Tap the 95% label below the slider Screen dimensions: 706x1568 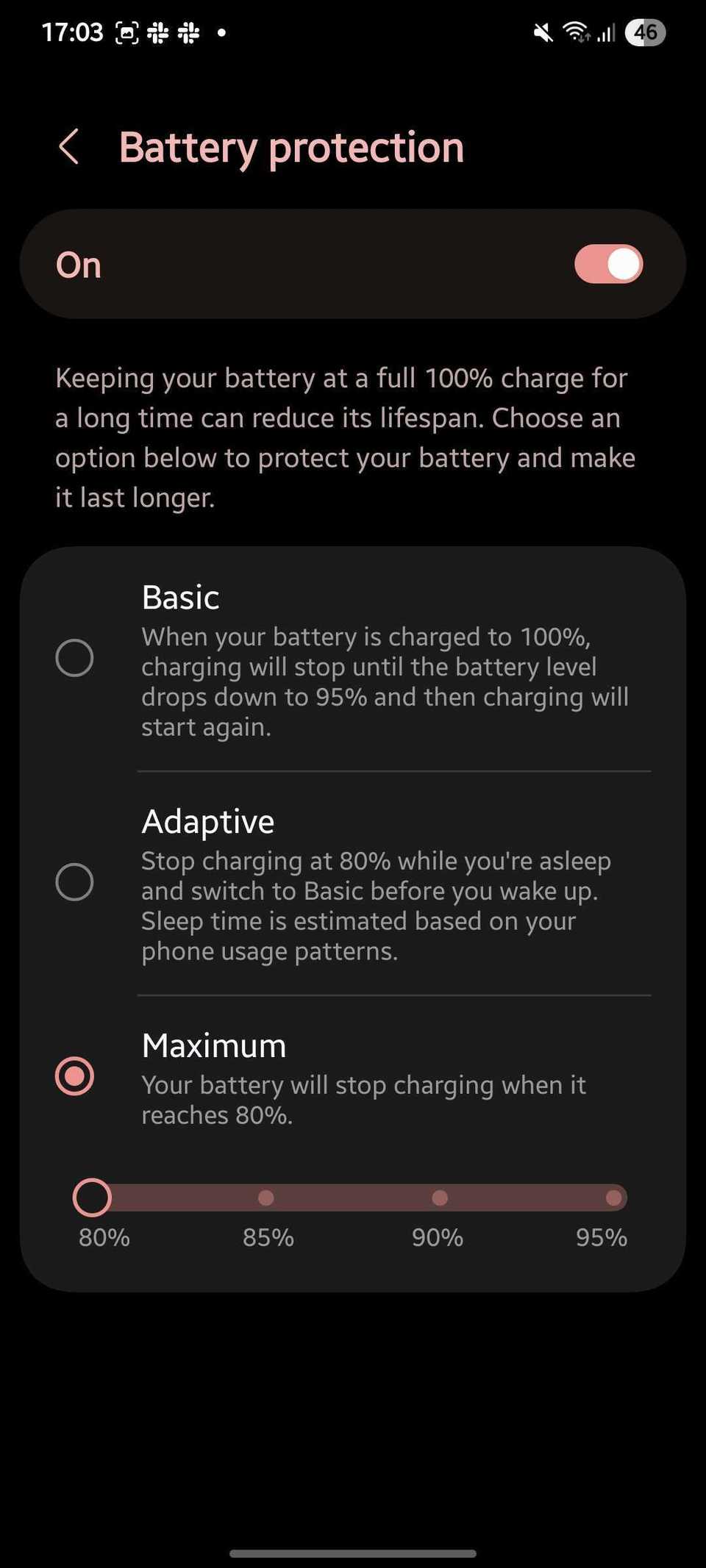coord(600,1237)
